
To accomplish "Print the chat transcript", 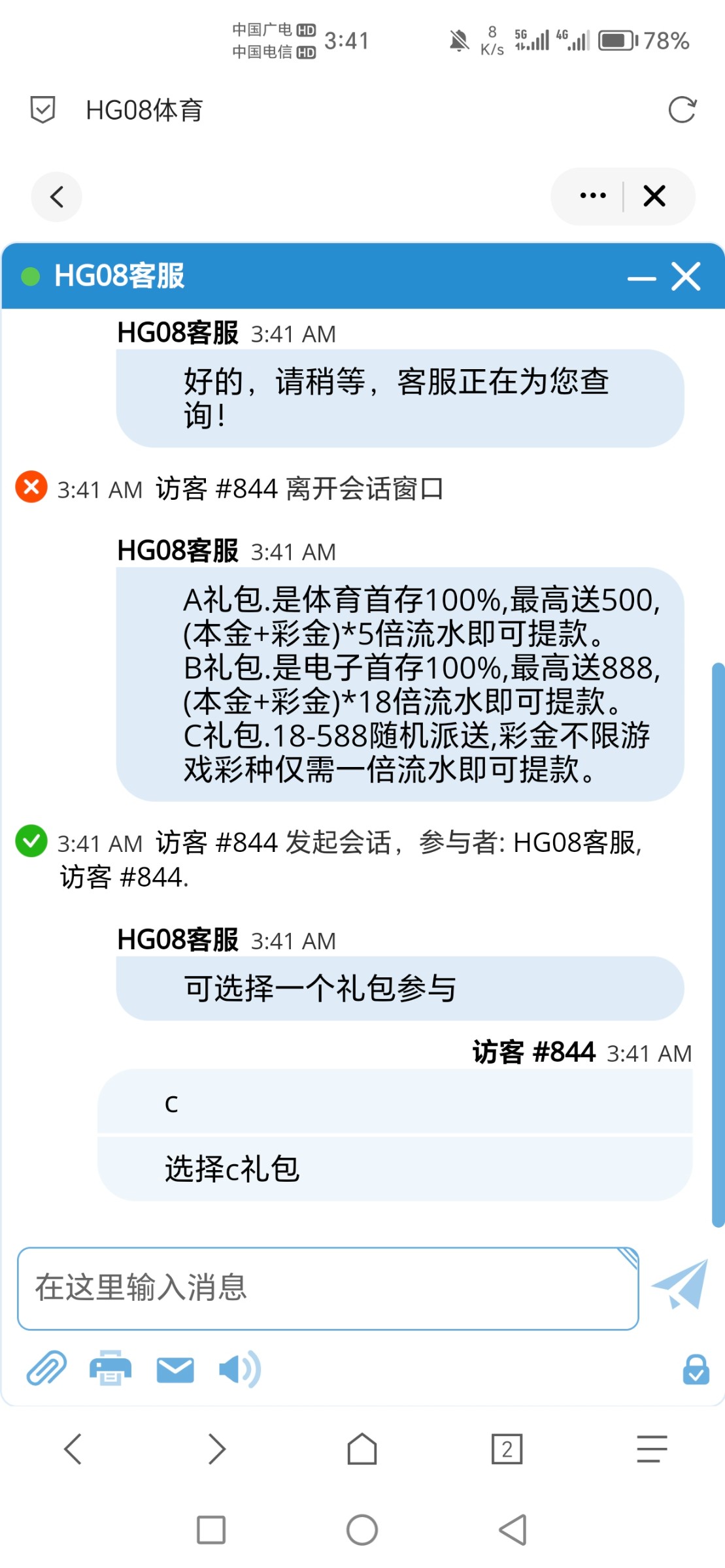I will point(110,1368).
